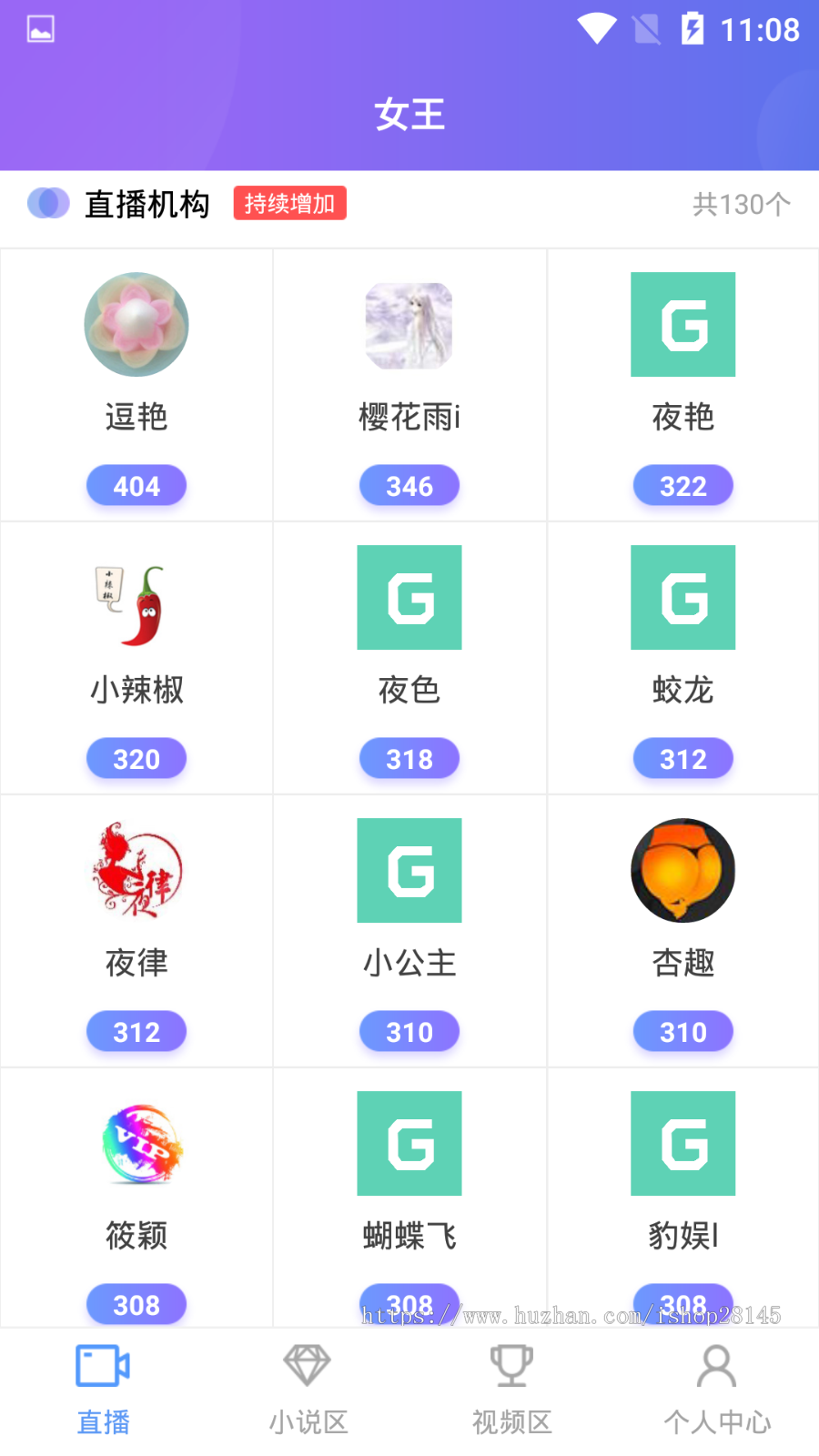The image size is (819, 1456).
Task: Open the 逗艳 streaming agency
Action: 136,384
